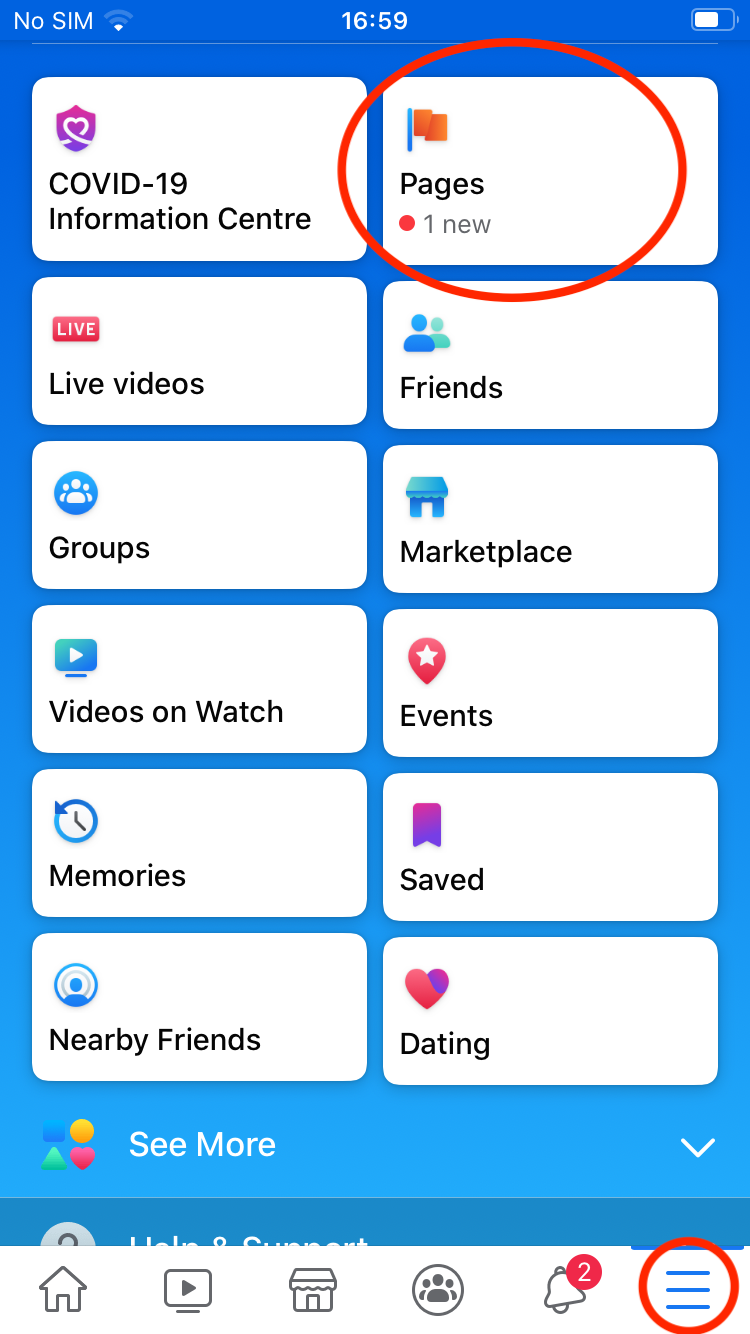Open Facebook Dating
This screenshot has height=1334, width=750.
(550, 1011)
